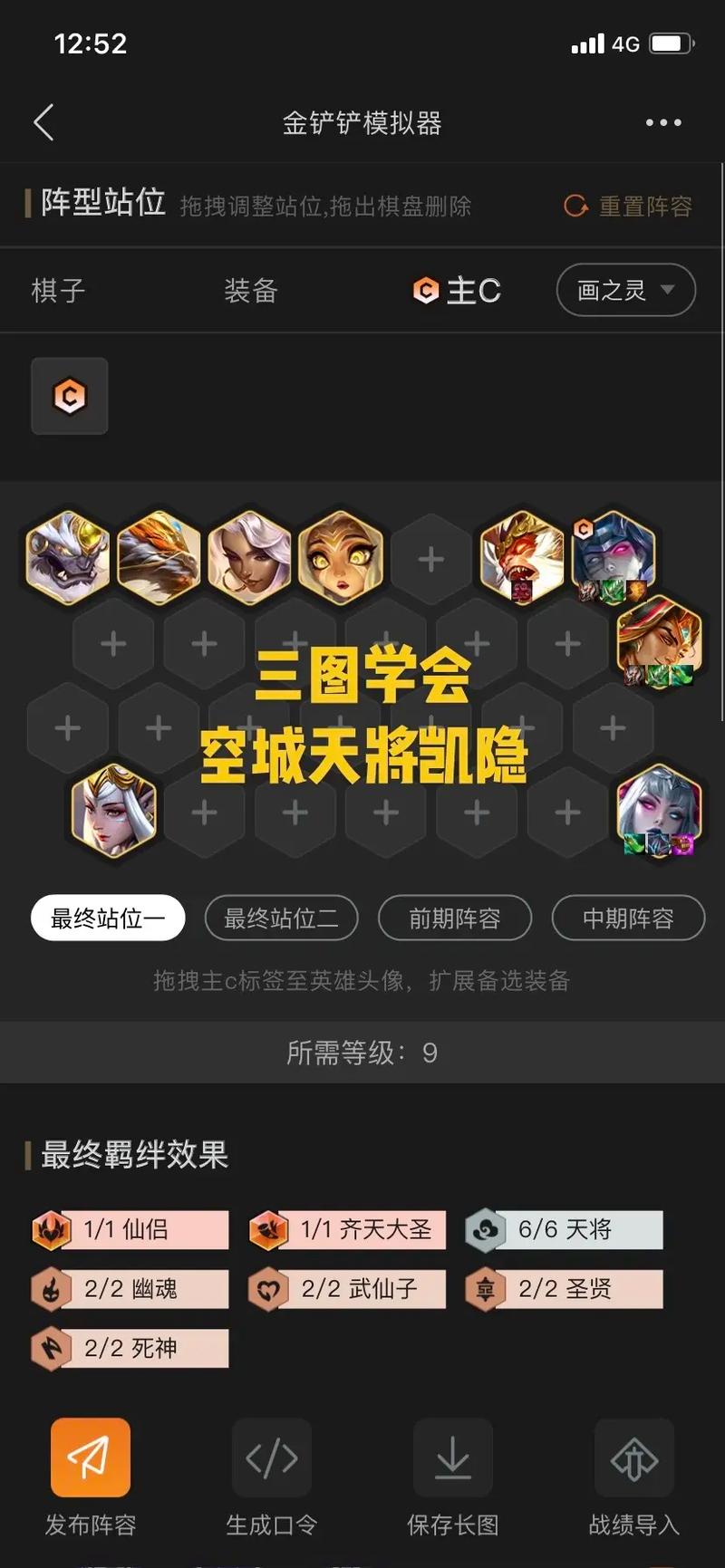Tap the empty slot in the top row
This screenshot has width=725, height=1568.
[430, 559]
